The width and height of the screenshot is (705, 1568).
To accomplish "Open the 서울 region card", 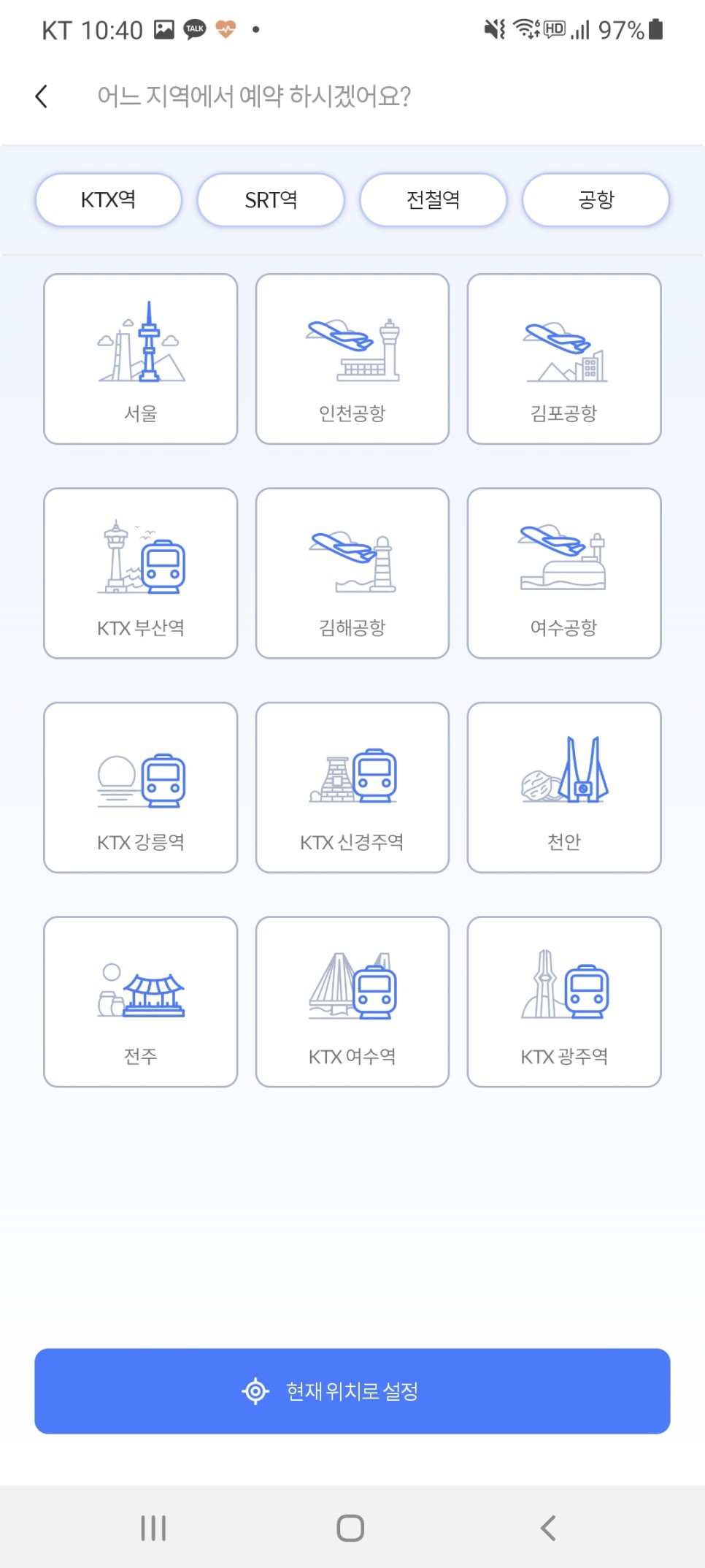I will click(141, 359).
